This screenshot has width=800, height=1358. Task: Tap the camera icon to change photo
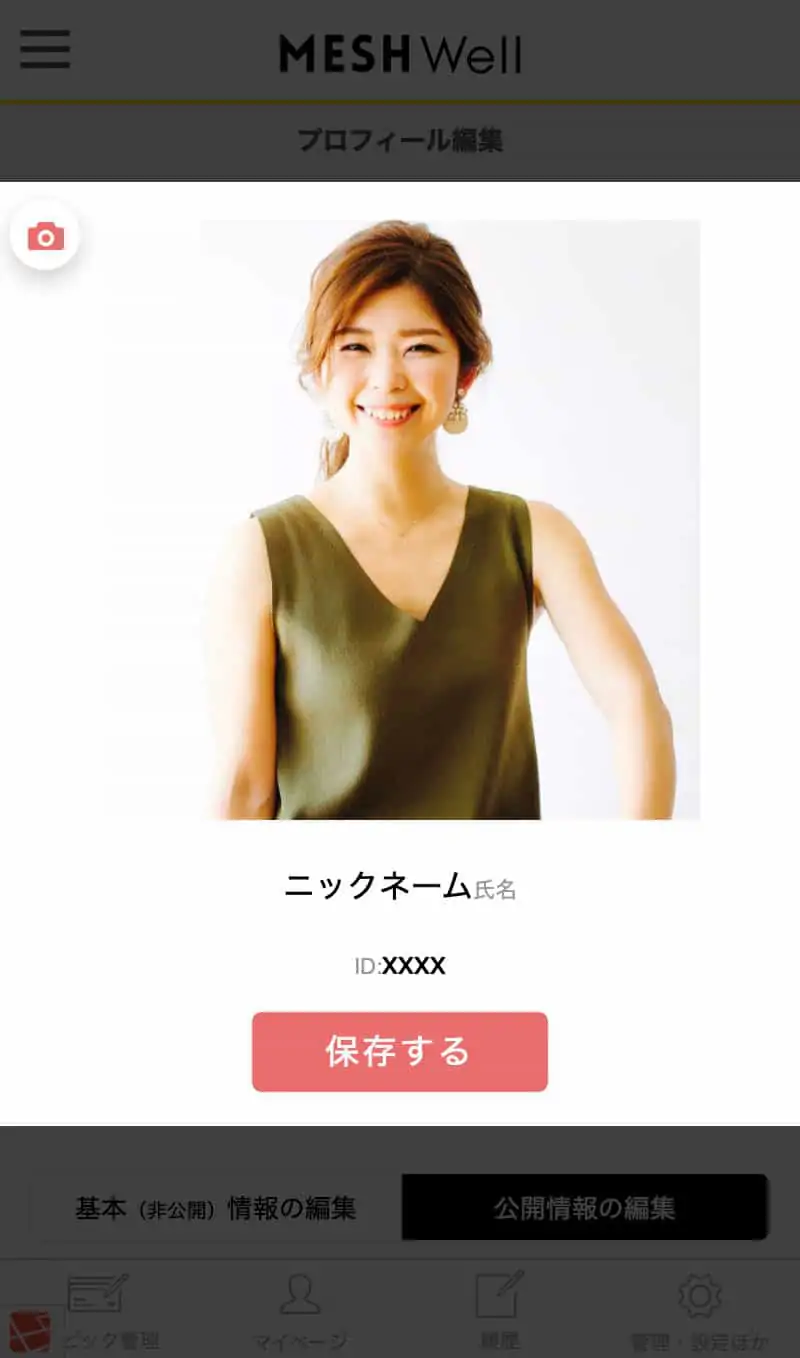45,236
